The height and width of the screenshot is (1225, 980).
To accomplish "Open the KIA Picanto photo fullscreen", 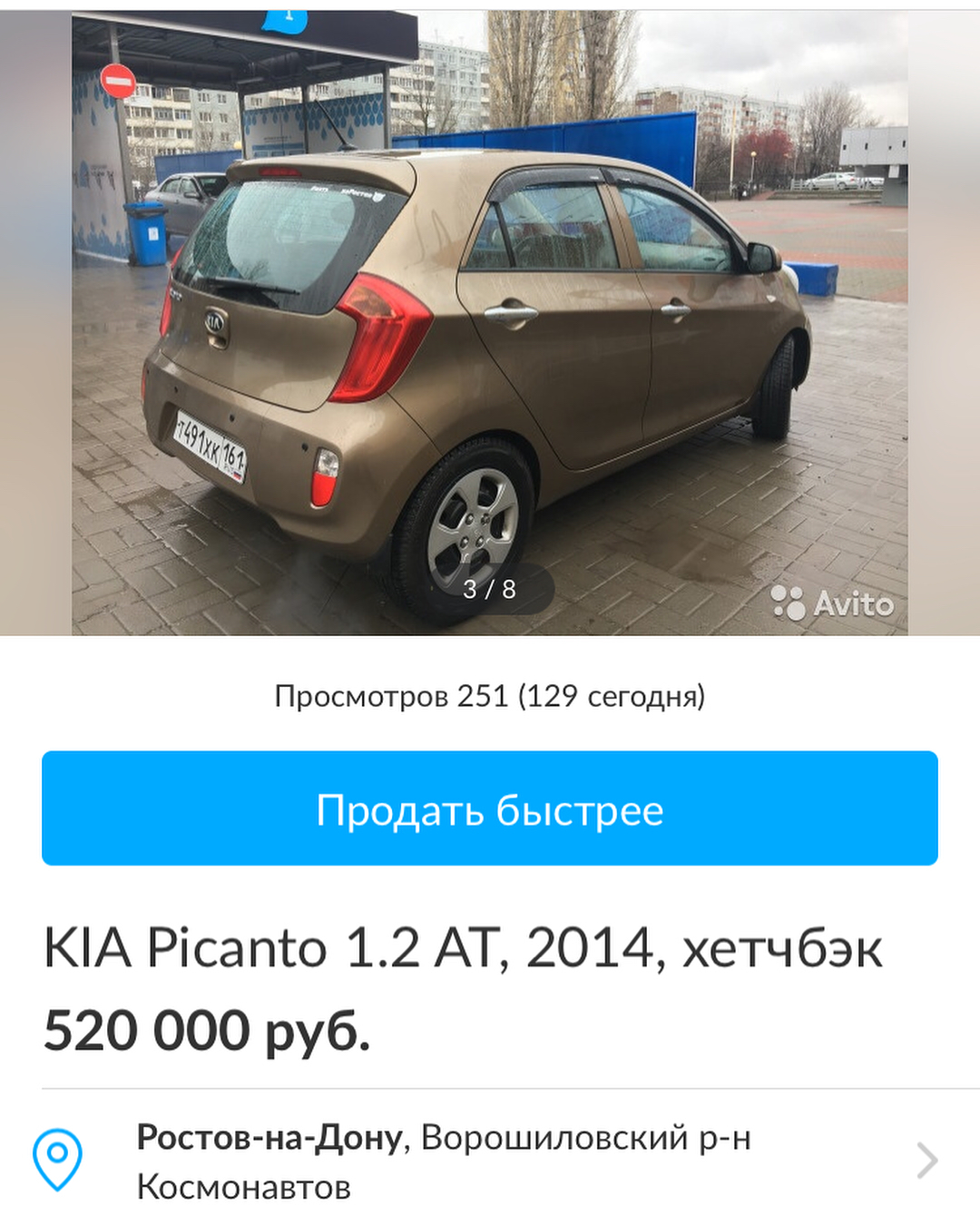I will click(490, 322).
